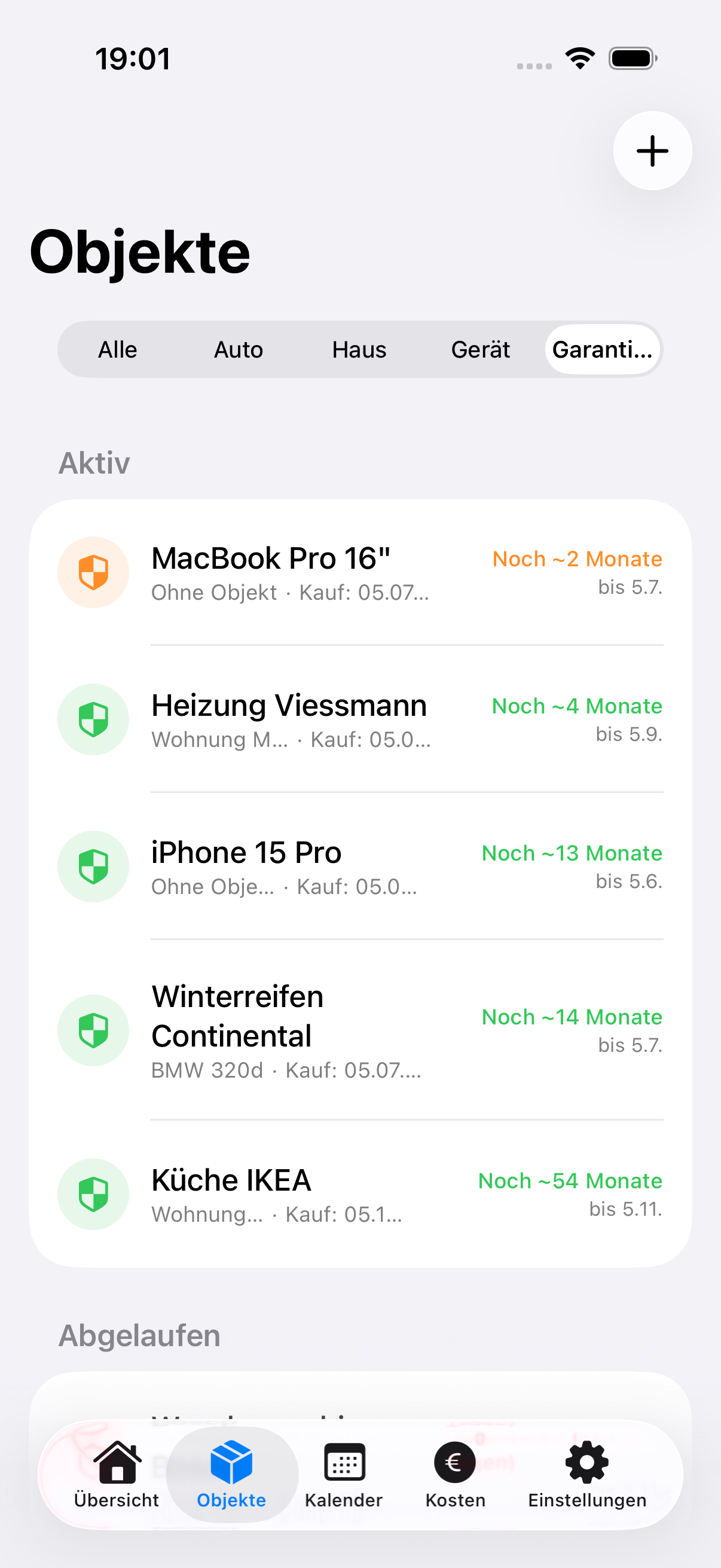721x1568 pixels.
Task: Tap the Objekte tab in bottom bar
Action: pyautogui.click(x=232, y=1474)
